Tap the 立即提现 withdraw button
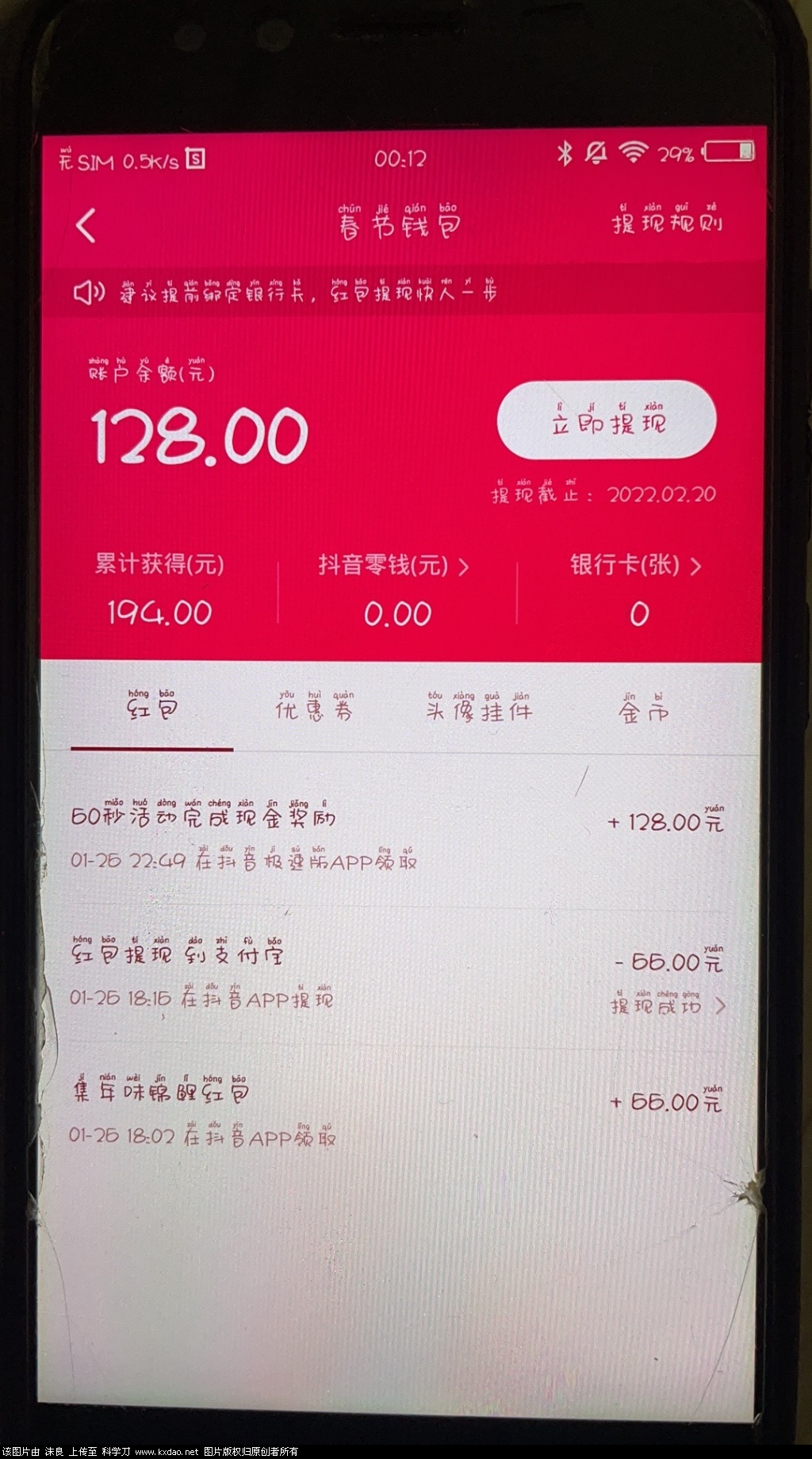This screenshot has width=812, height=1459. pyautogui.click(x=607, y=422)
